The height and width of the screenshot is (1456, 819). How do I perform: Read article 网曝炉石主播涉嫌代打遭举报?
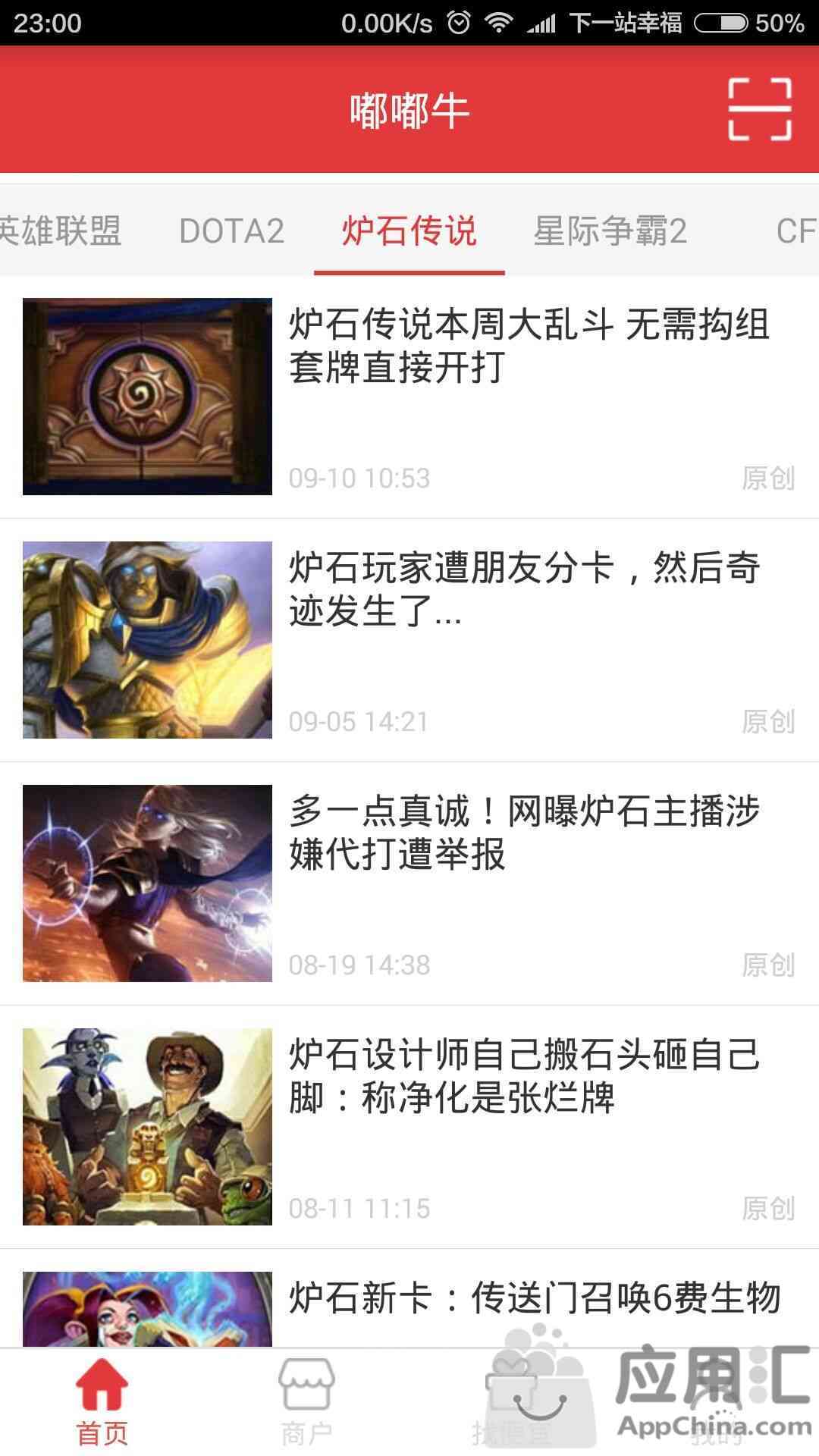pos(523,833)
